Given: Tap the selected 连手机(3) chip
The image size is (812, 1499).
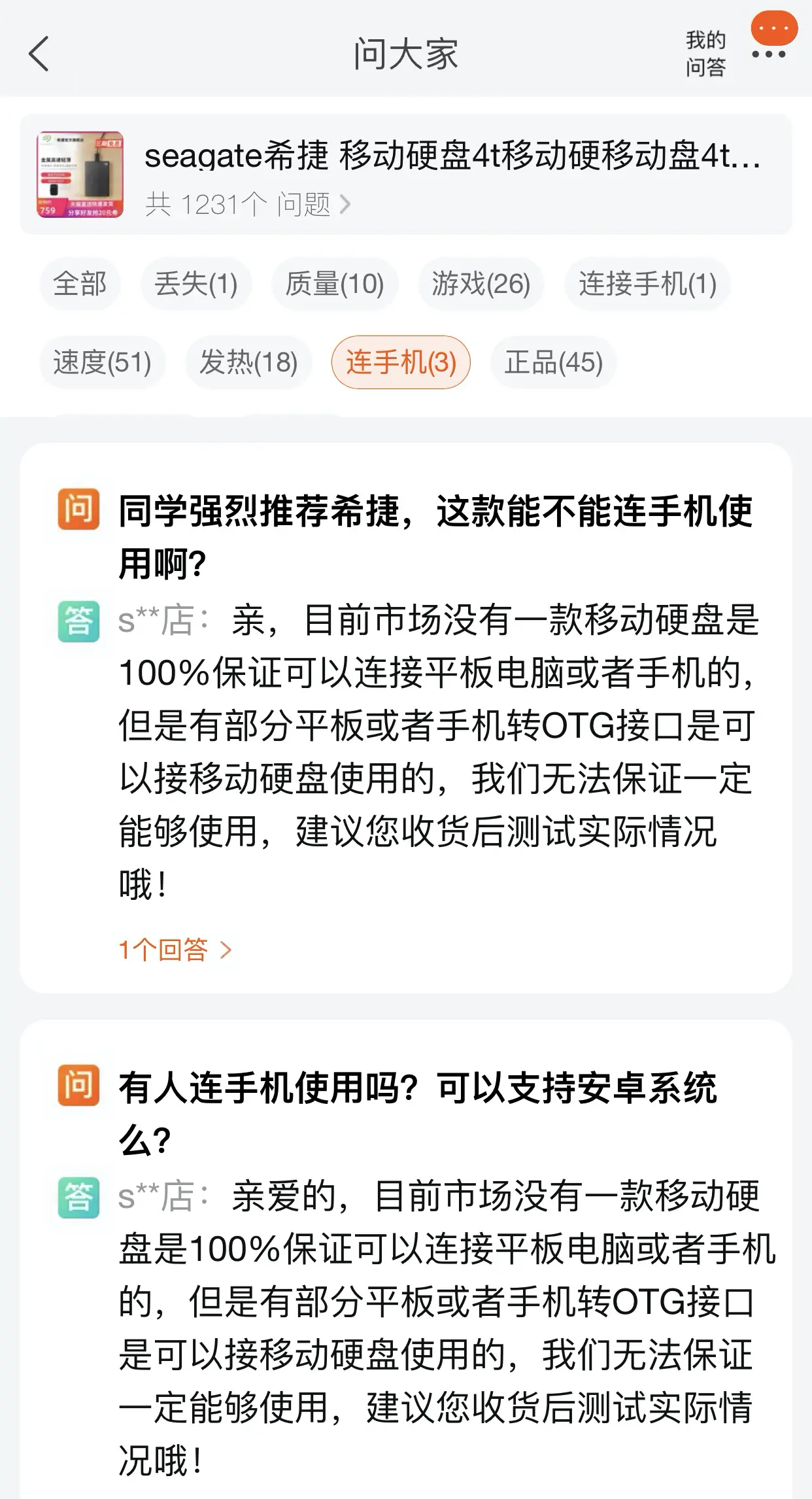Looking at the screenshot, I should pos(401,362).
